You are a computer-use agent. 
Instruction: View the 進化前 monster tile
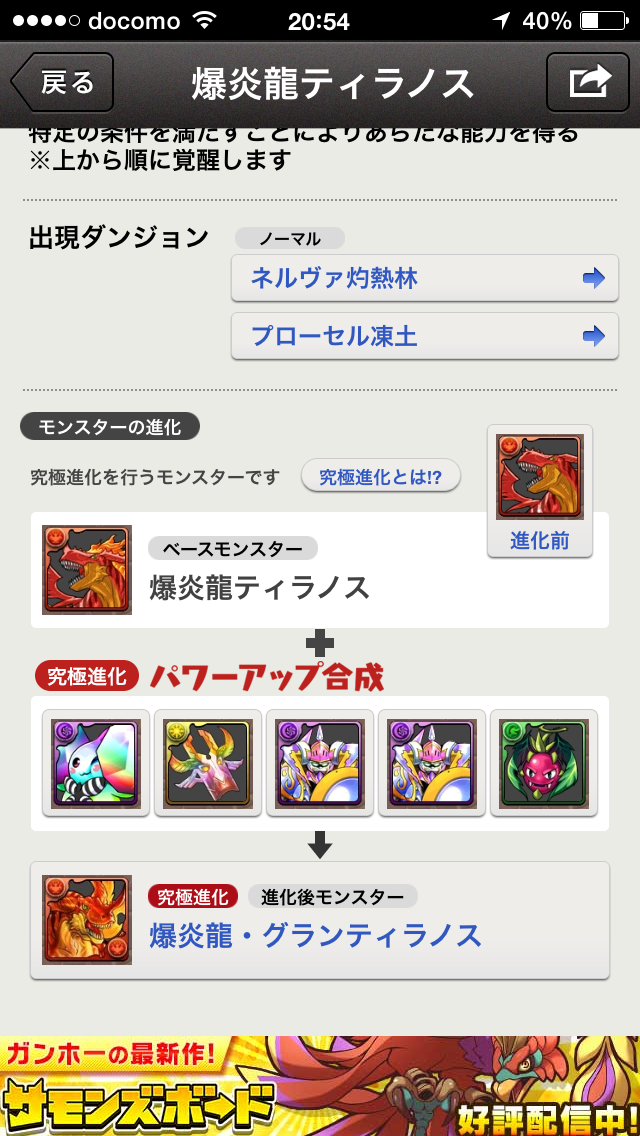(540, 490)
